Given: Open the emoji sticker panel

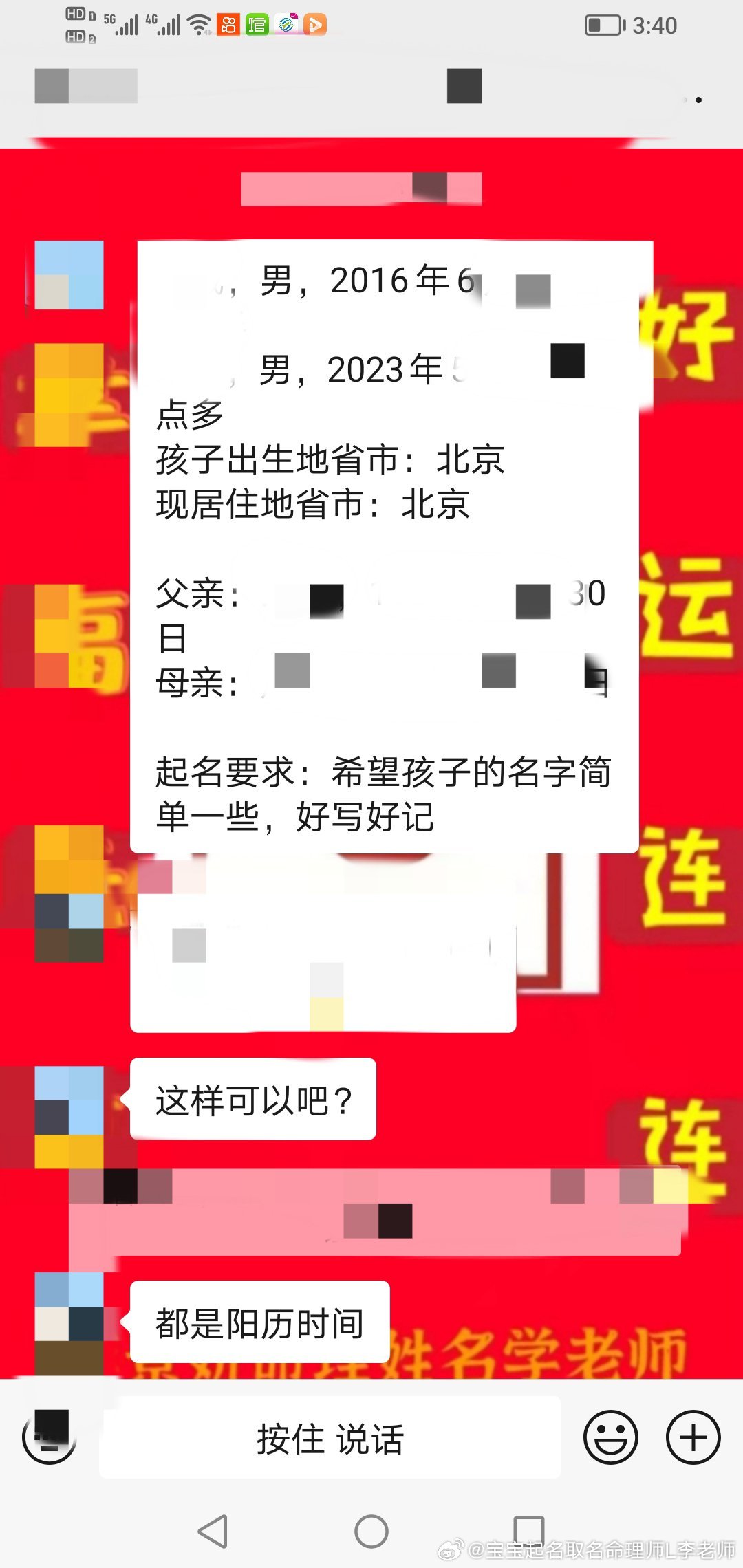Looking at the screenshot, I should pyautogui.click(x=611, y=1437).
